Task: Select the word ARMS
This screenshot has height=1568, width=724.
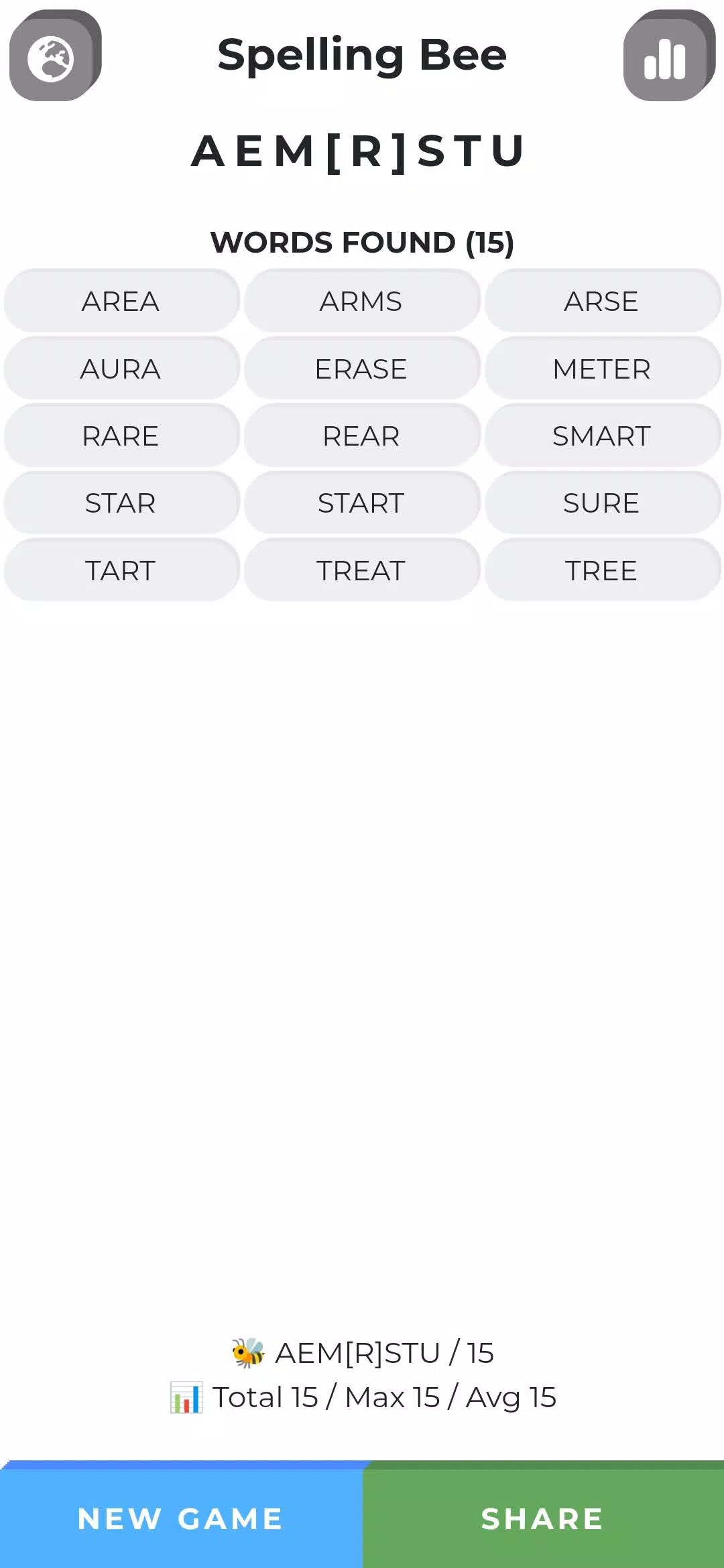Action: pos(362,302)
